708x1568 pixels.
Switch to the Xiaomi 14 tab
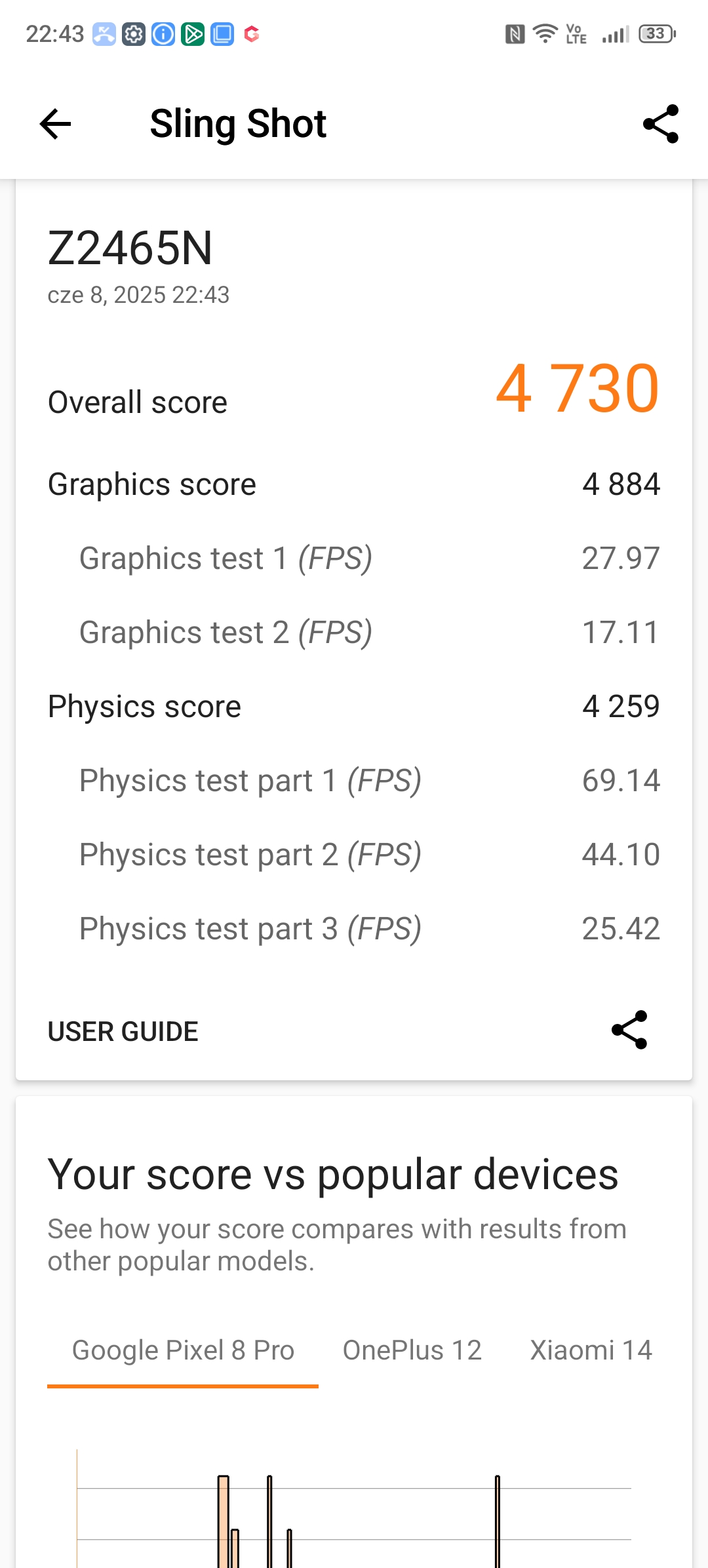[591, 1350]
